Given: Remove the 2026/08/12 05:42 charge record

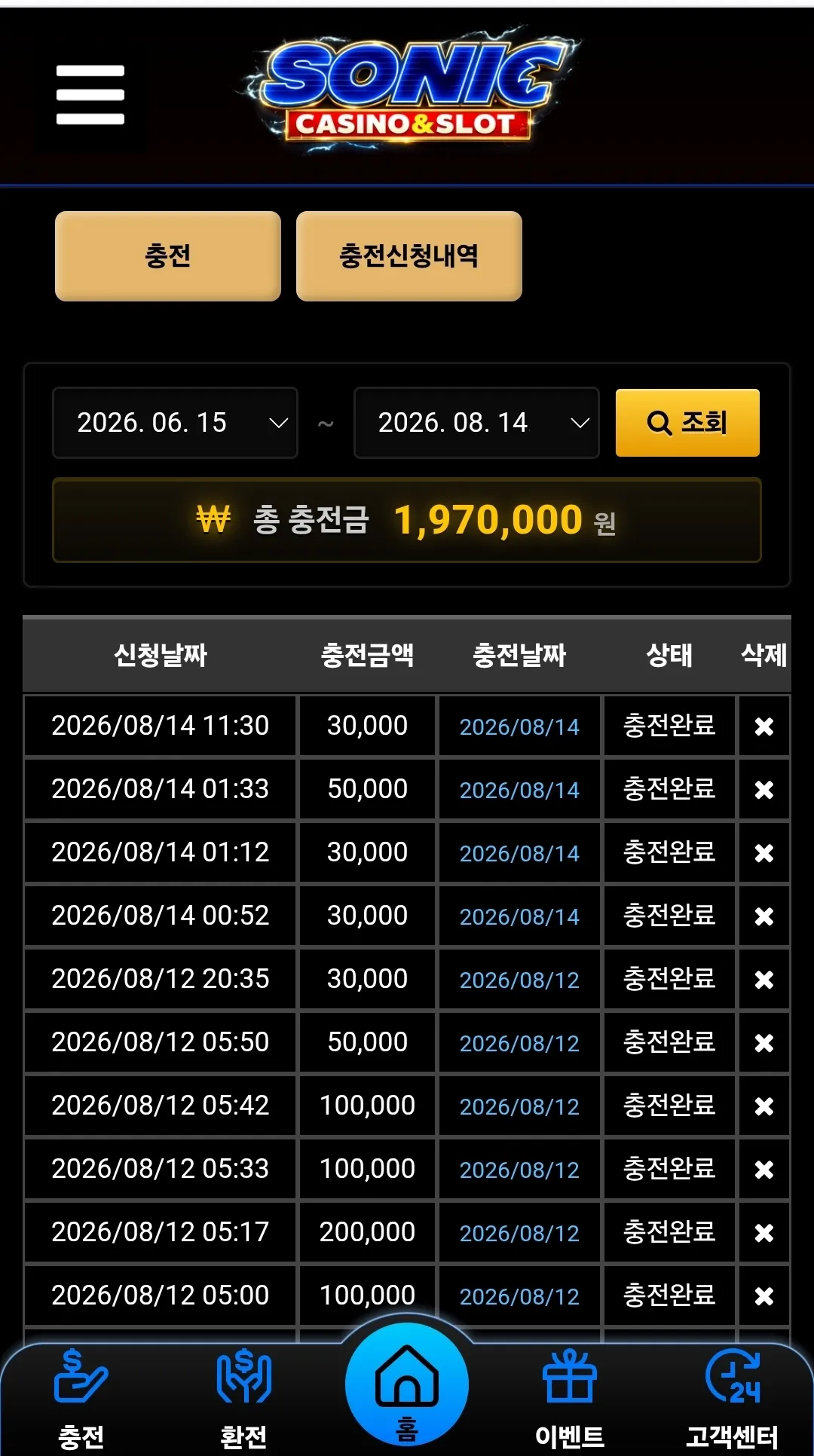Looking at the screenshot, I should 764,1106.
